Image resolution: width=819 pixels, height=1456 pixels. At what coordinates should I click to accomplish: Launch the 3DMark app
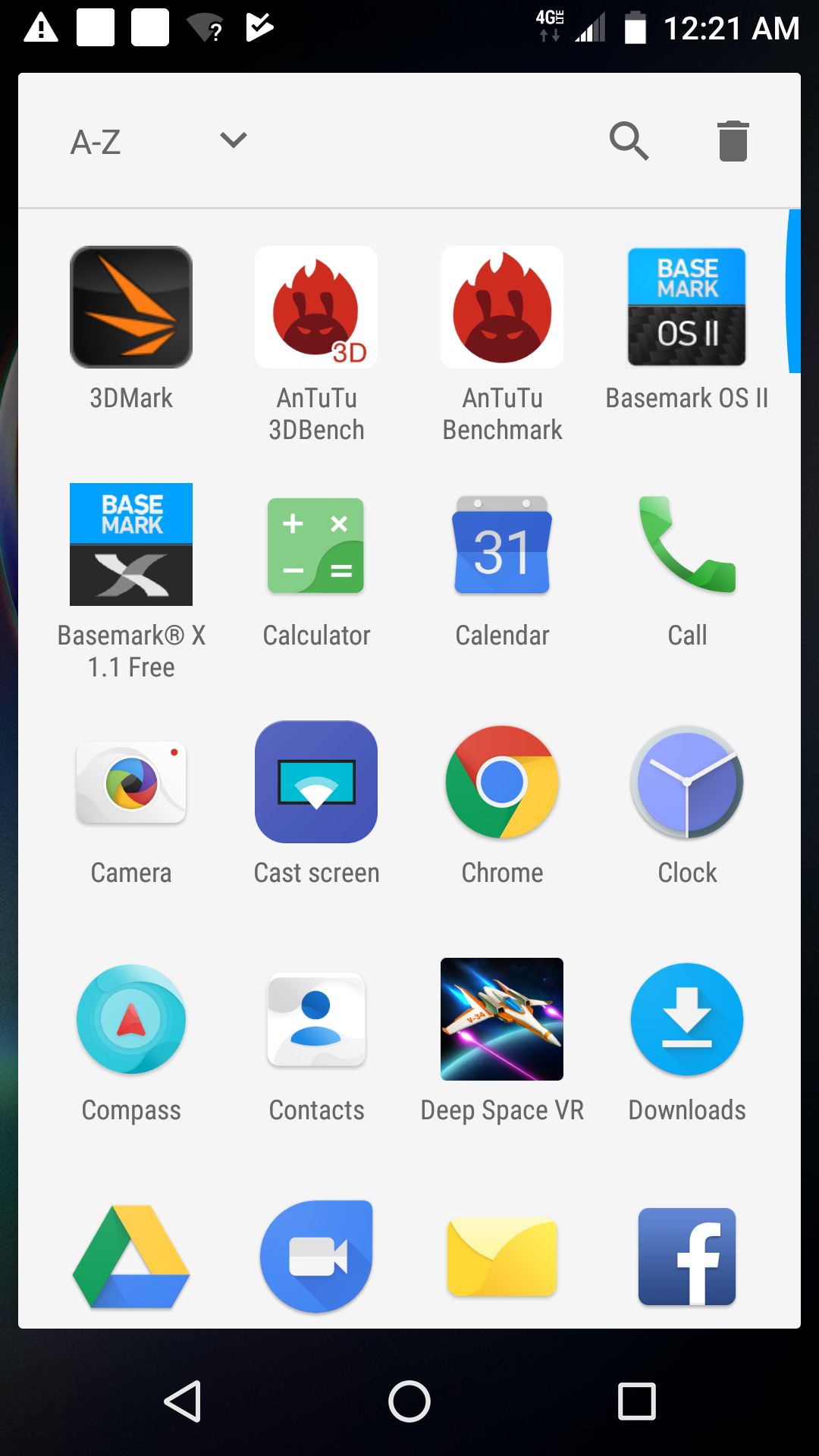pos(131,307)
